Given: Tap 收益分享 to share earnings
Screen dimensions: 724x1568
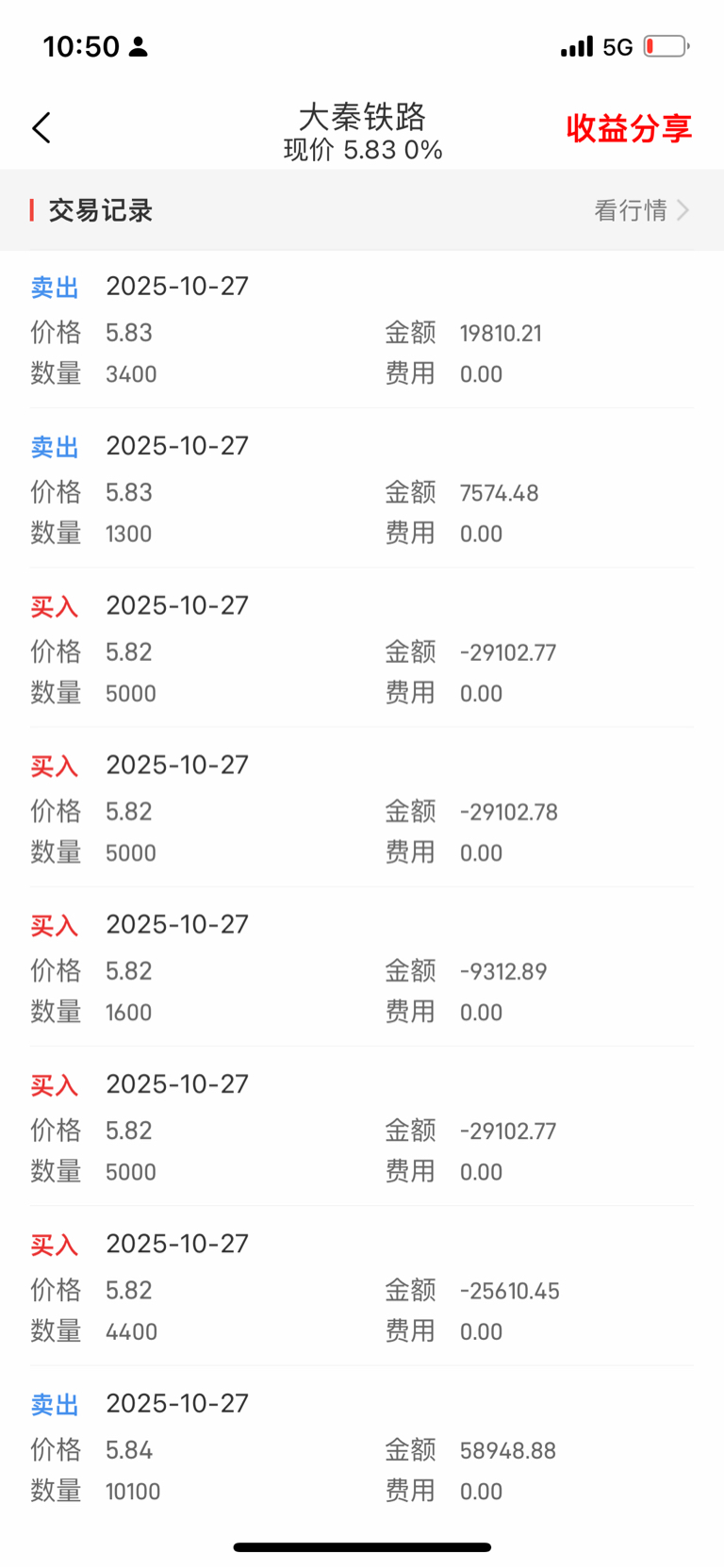Looking at the screenshot, I should pyautogui.click(x=629, y=128).
